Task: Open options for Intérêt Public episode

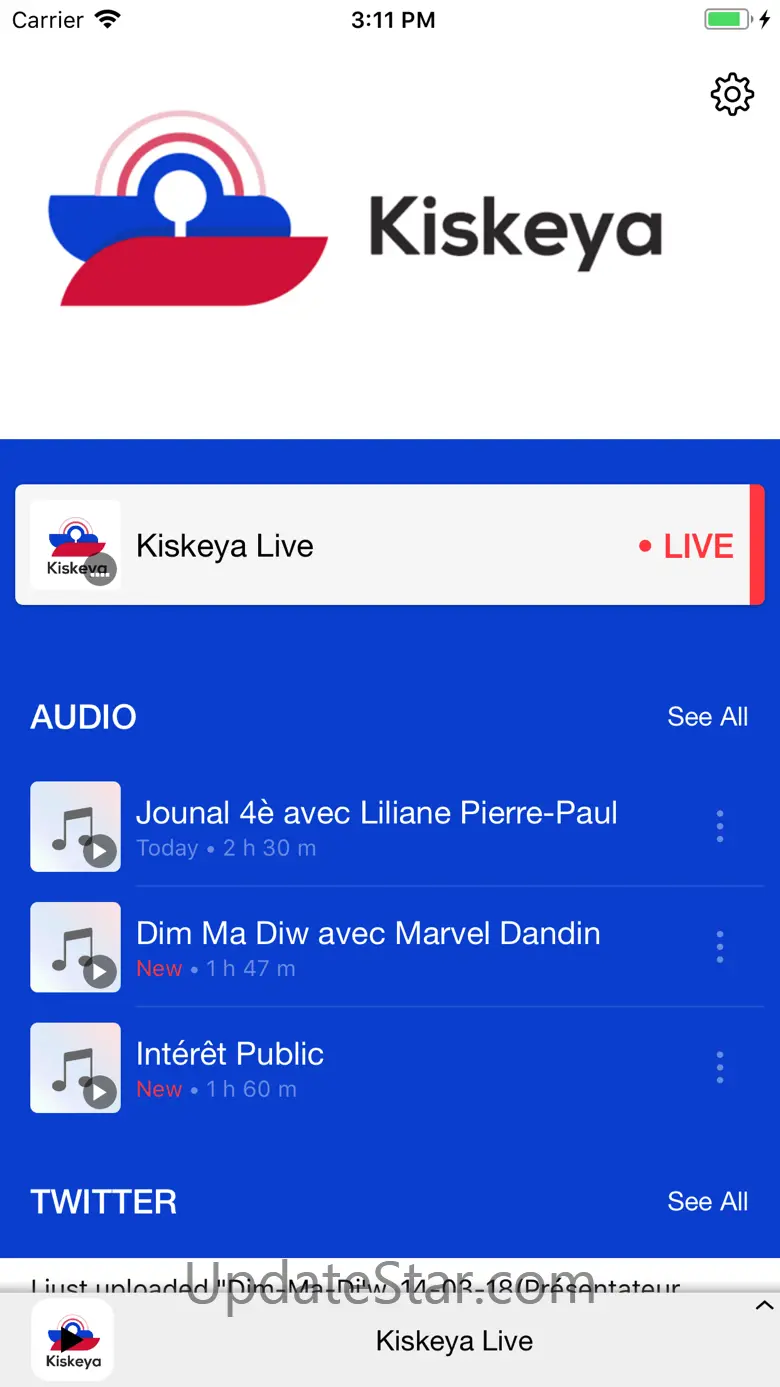Action: click(x=720, y=1068)
